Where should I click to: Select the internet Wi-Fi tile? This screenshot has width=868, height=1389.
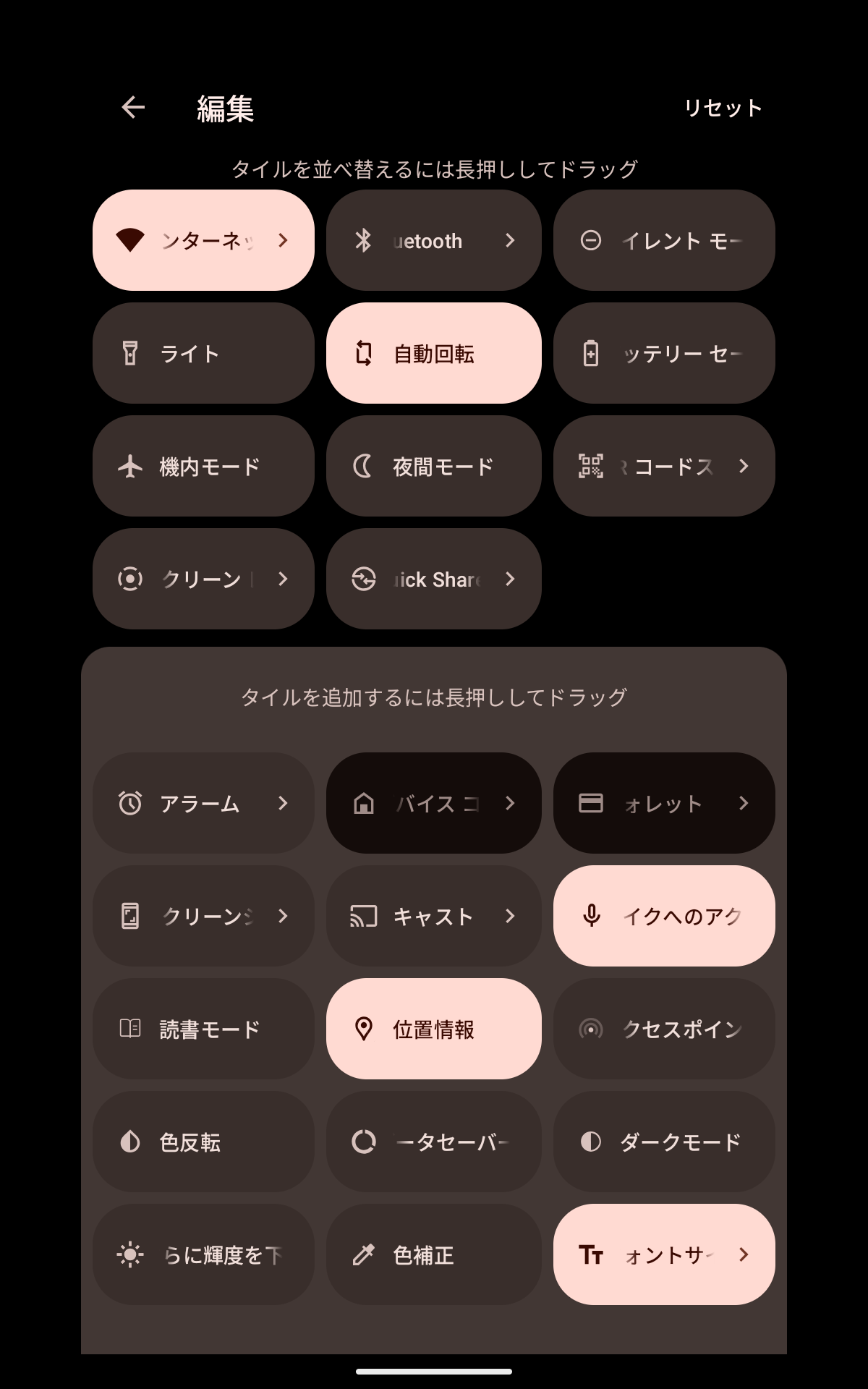pos(203,240)
